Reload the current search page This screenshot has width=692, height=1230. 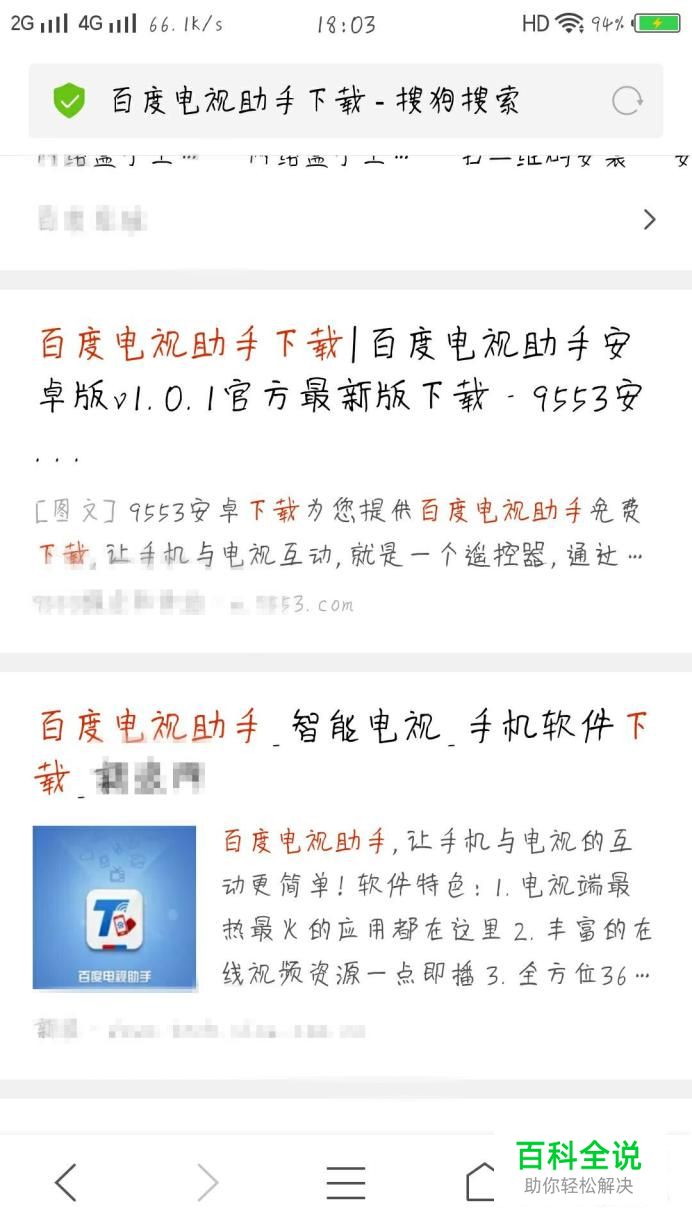click(627, 101)
